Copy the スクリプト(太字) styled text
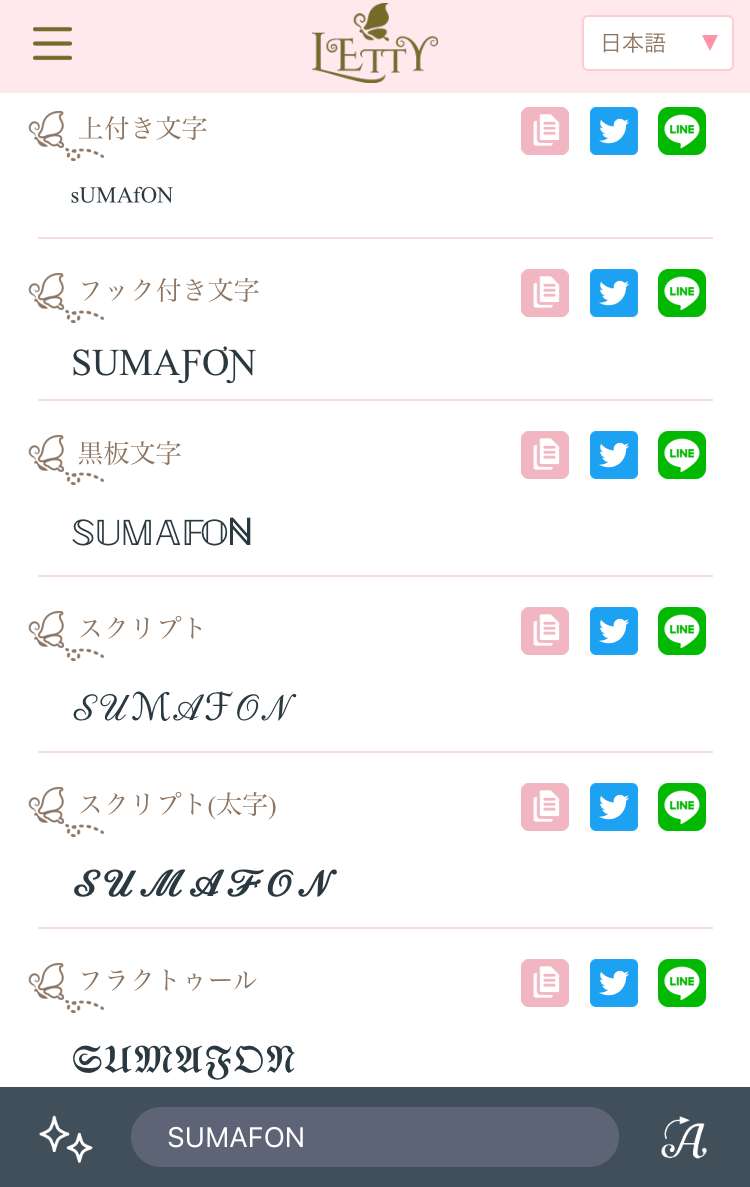Image resolution: width=750 pixels, height=1187 pixels. tap(545, 807)
